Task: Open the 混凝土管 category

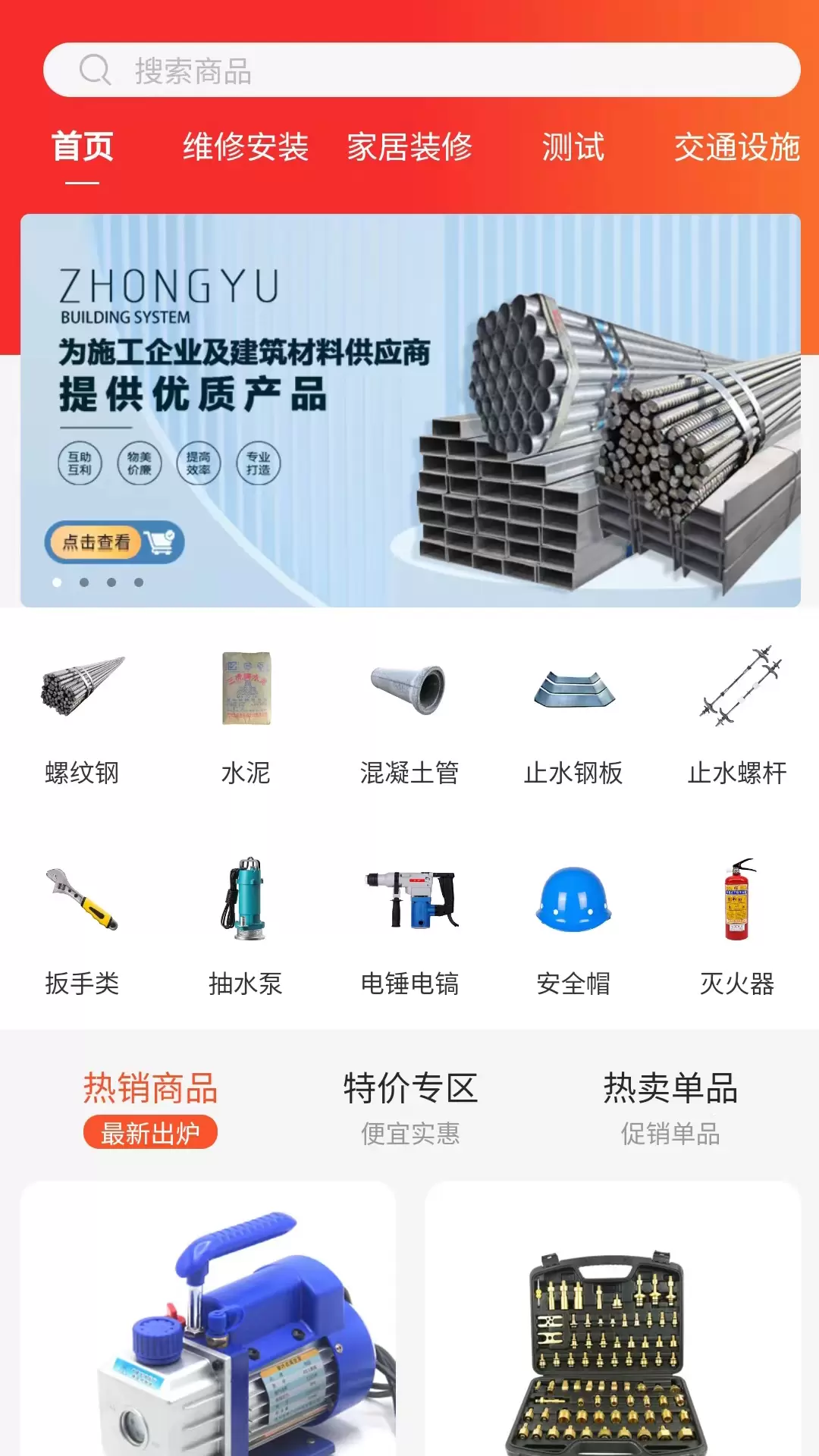Action: [409, 717]
